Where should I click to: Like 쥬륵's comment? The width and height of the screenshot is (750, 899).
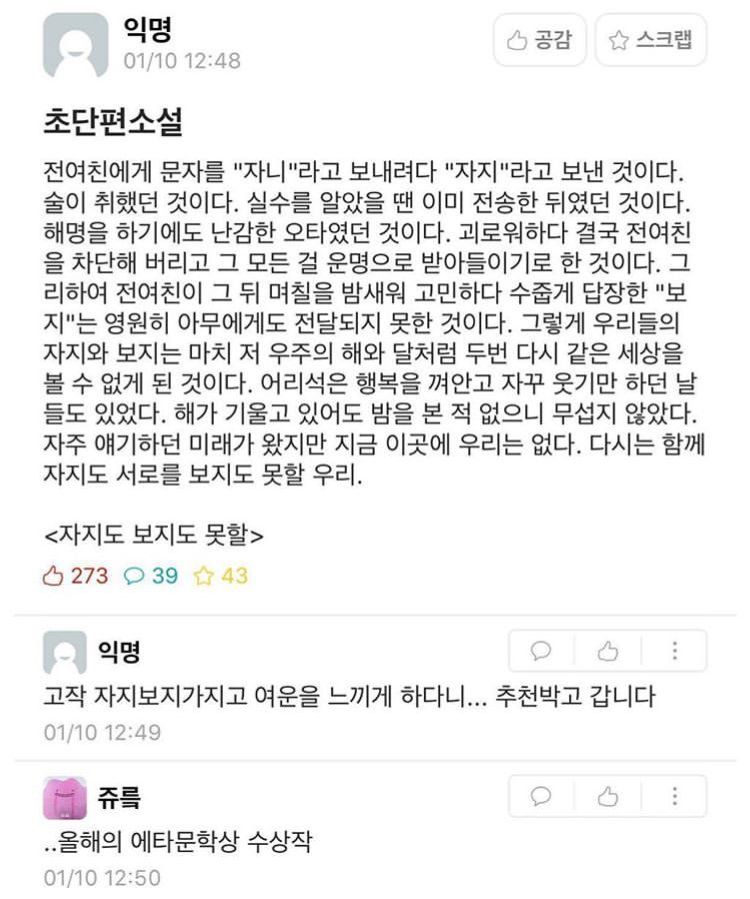(608, 796)
